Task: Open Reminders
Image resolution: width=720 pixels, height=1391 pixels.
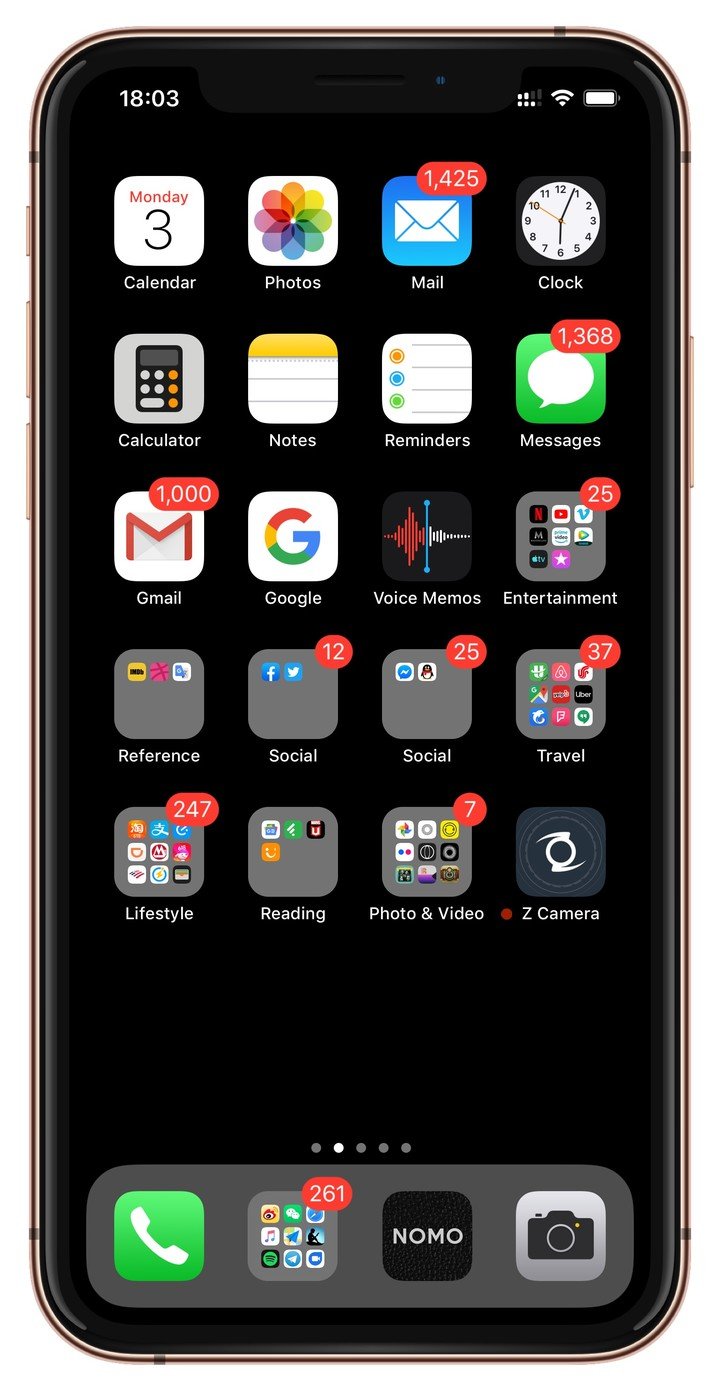Action: coord(427,379)
